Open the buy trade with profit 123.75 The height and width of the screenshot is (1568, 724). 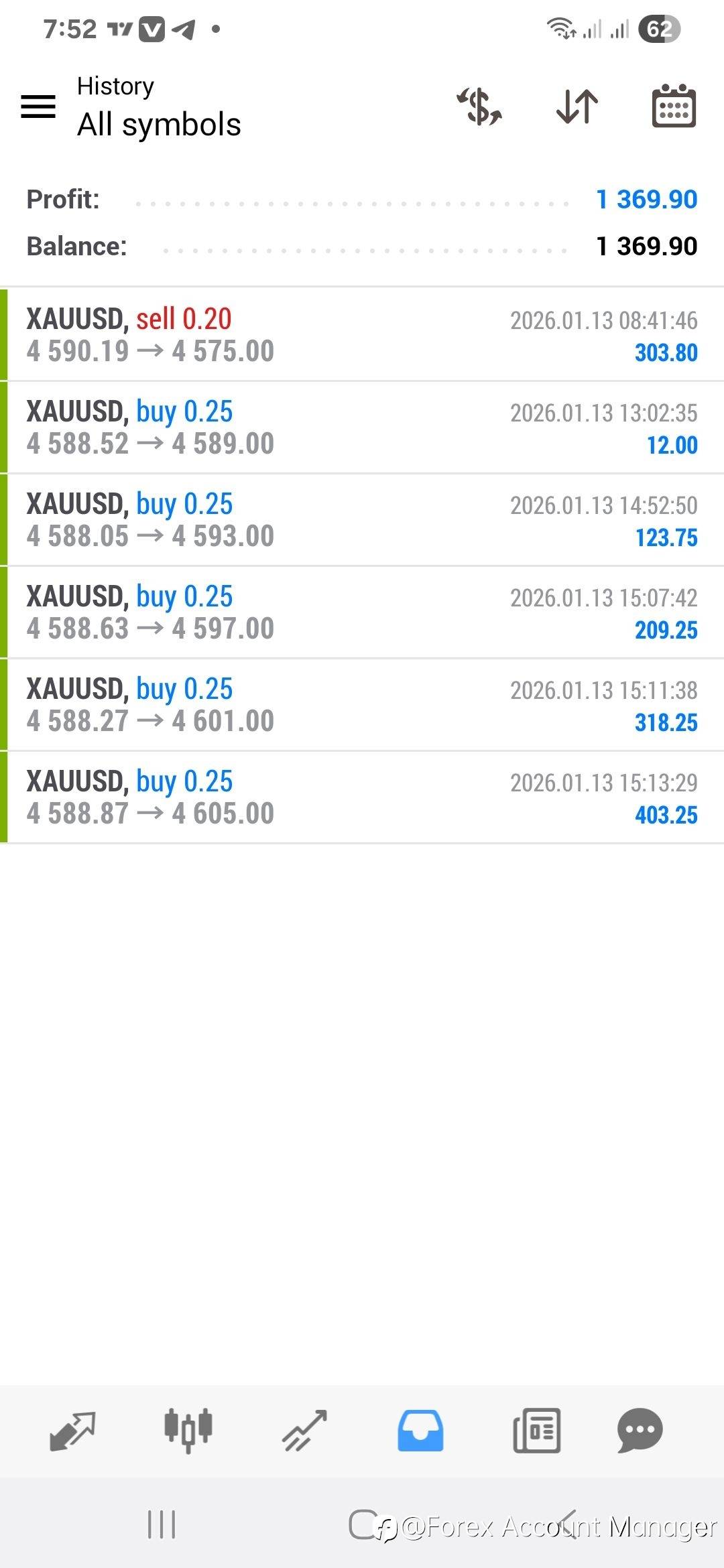pos(362,520)
